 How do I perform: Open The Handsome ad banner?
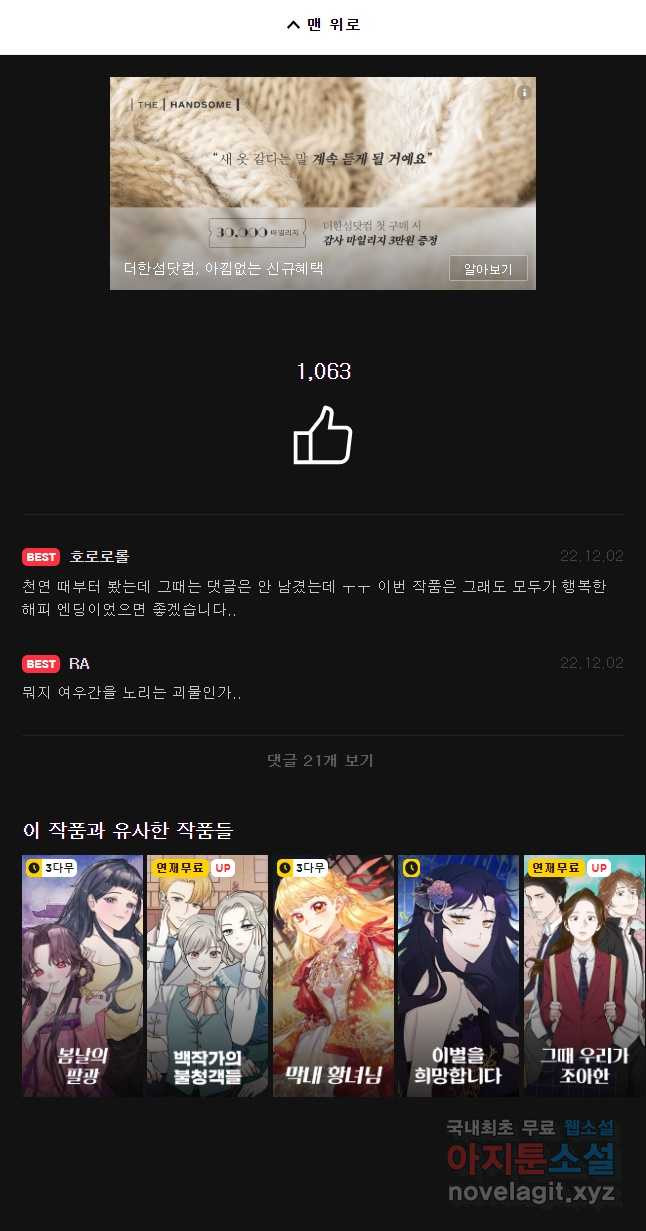coord(323,183)
